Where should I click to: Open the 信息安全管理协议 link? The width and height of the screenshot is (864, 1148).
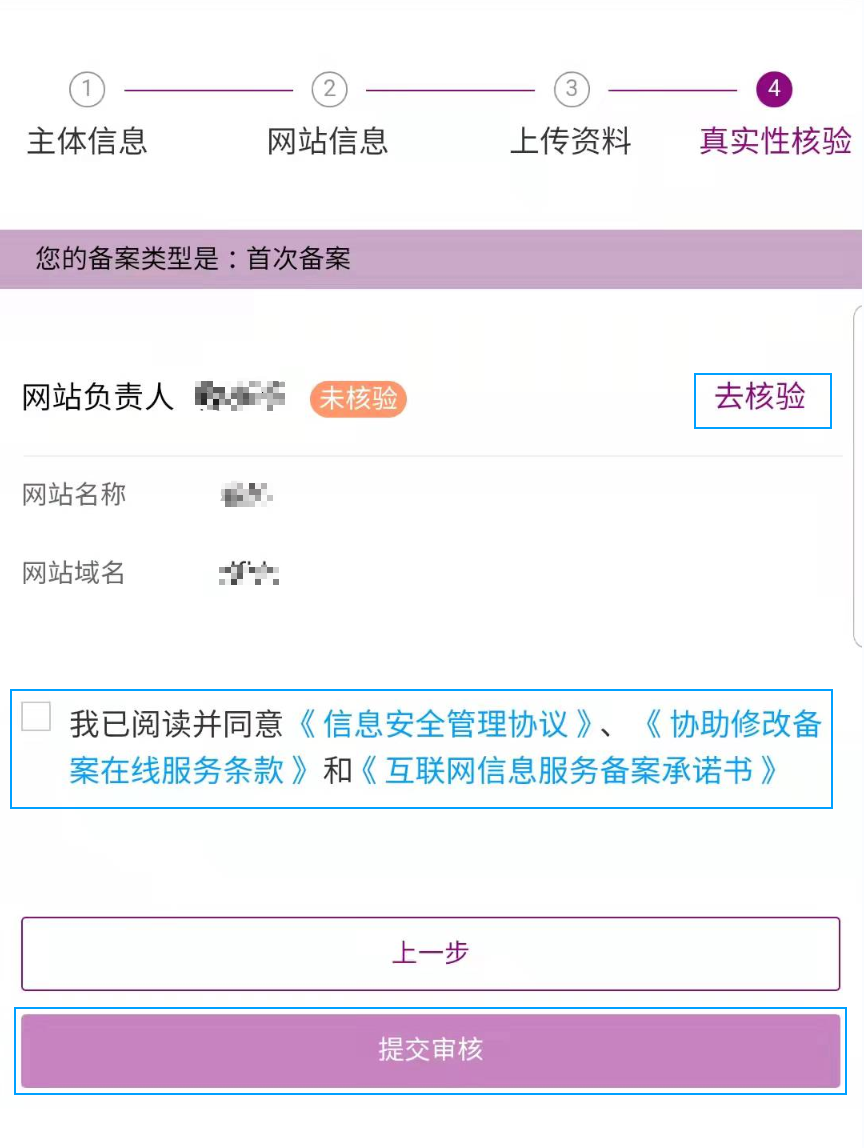tap(444, 724)
